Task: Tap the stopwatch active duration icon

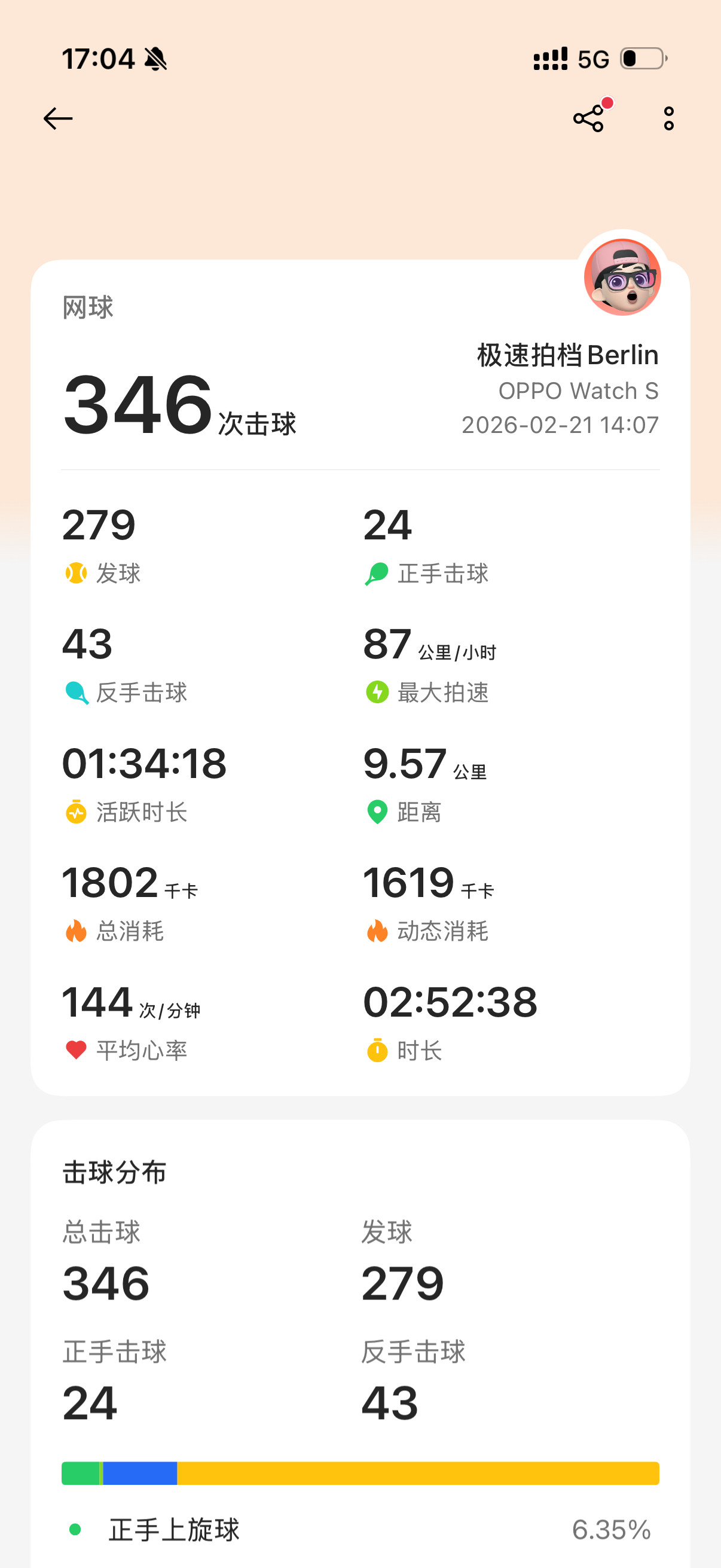Action: 75,811
